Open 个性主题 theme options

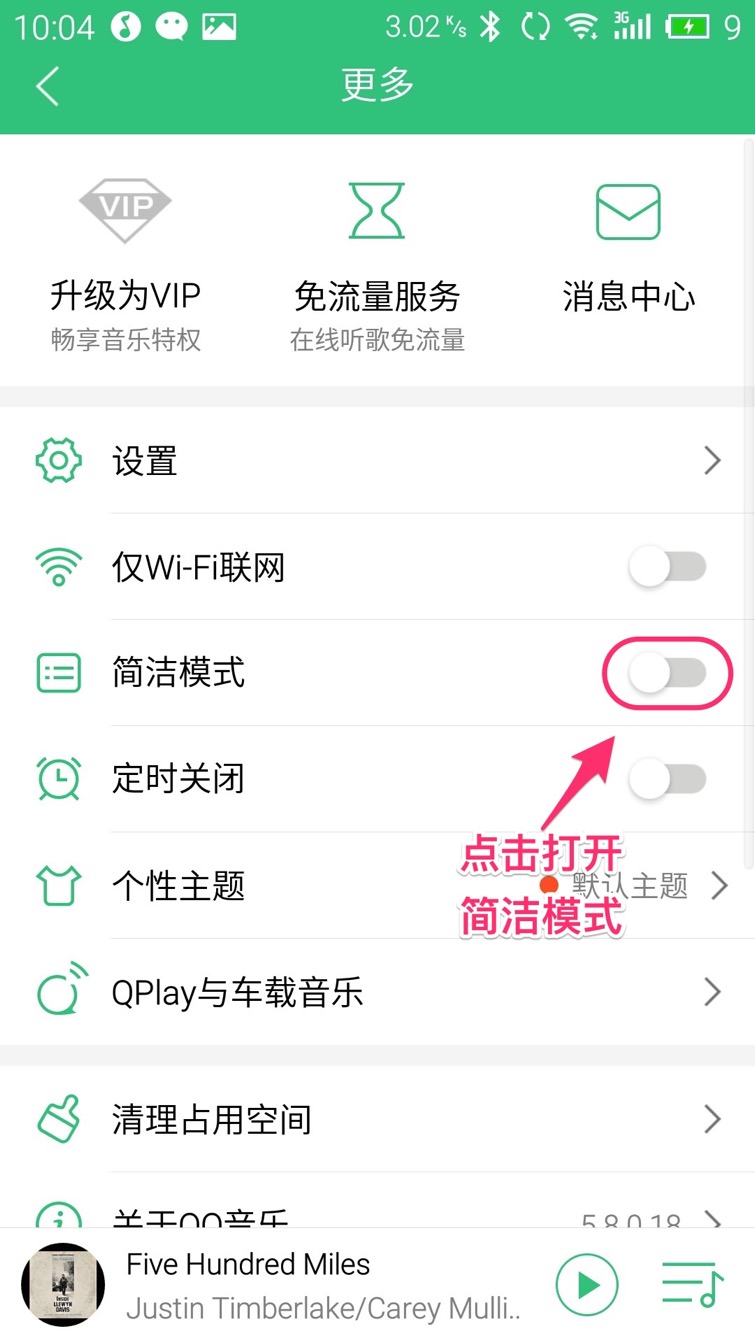pos(377,886)
